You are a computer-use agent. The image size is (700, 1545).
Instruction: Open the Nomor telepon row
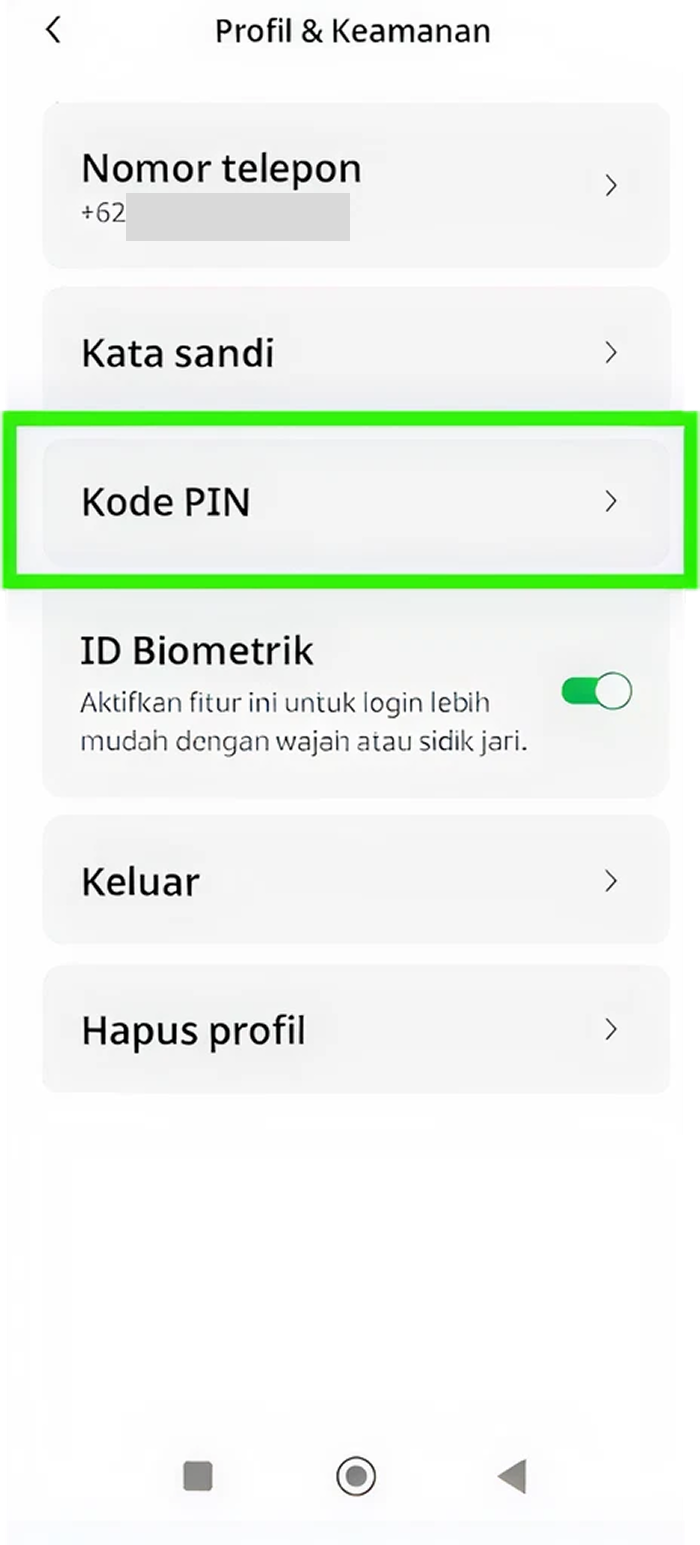tap(355, 186)
